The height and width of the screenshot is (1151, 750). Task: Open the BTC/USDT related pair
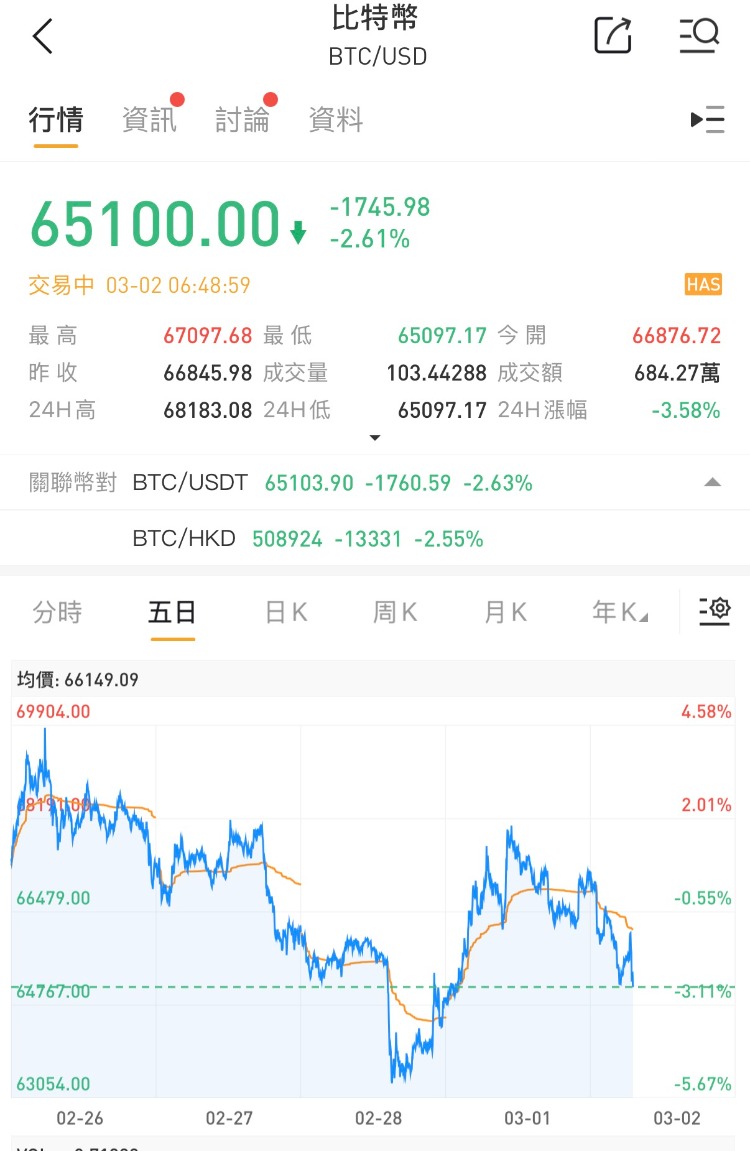332,483
